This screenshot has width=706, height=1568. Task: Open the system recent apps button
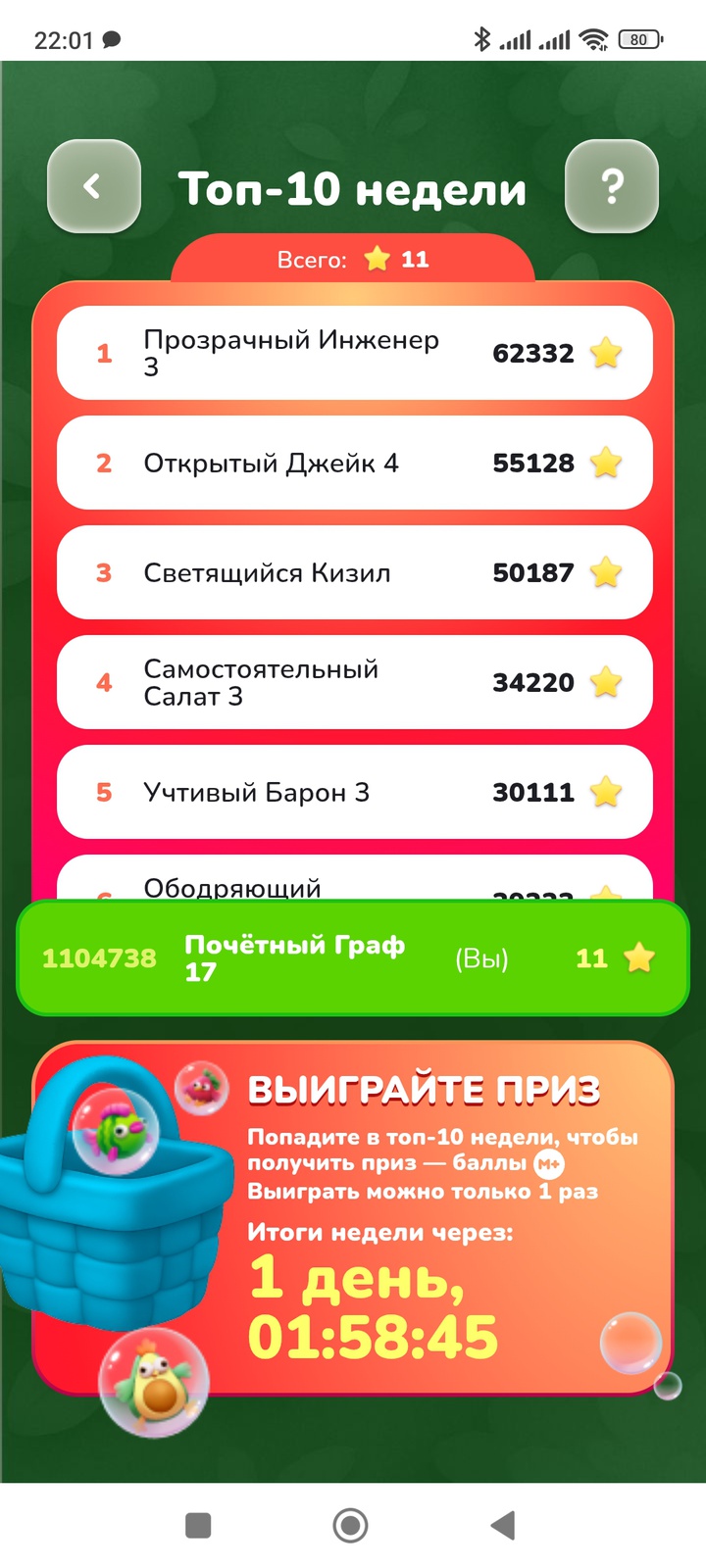coord(198,1525)
